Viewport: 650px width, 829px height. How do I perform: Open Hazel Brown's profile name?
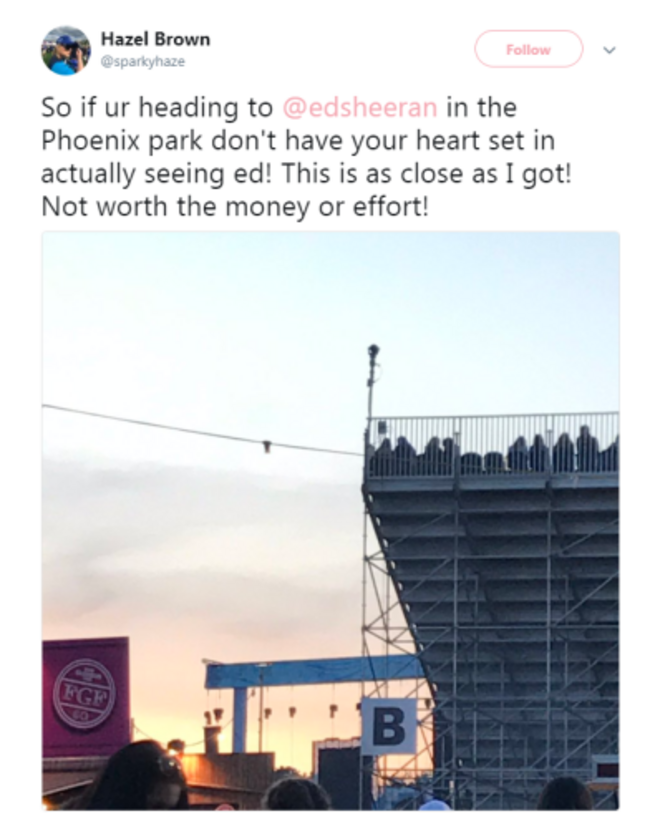(x=155, y=40)
